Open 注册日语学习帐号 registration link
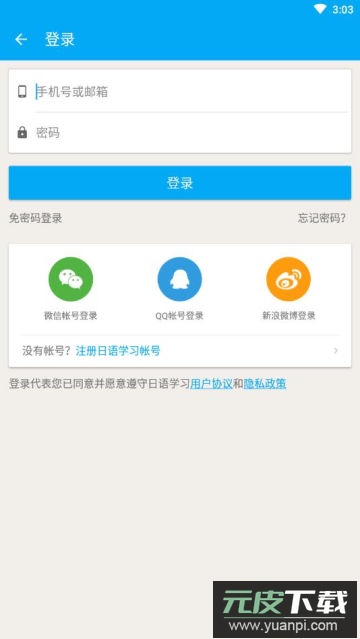Image resolution: width=360 pixels, height=639 pixels. pyautogui.click(x=118, y=351)
